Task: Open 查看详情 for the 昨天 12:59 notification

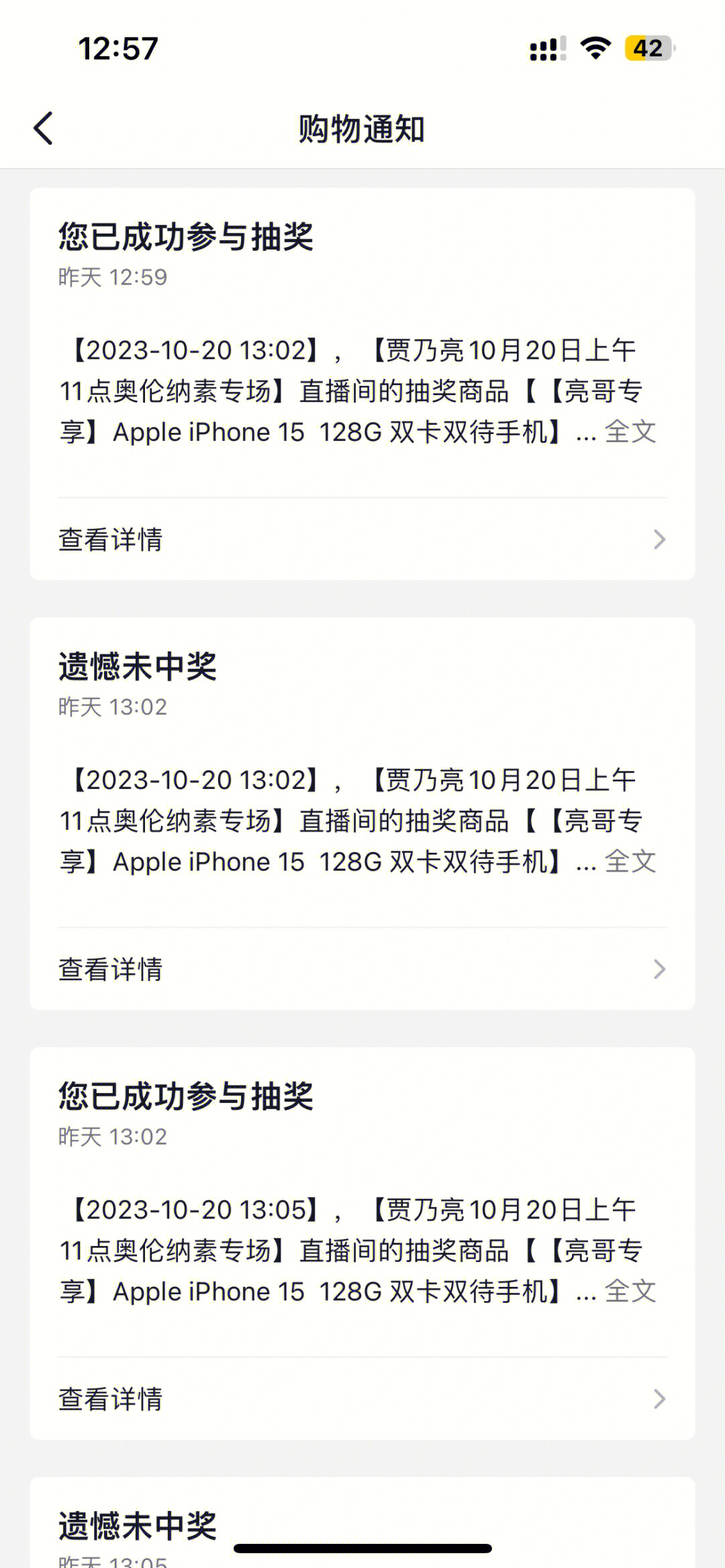Action: [x=362, y=539]
